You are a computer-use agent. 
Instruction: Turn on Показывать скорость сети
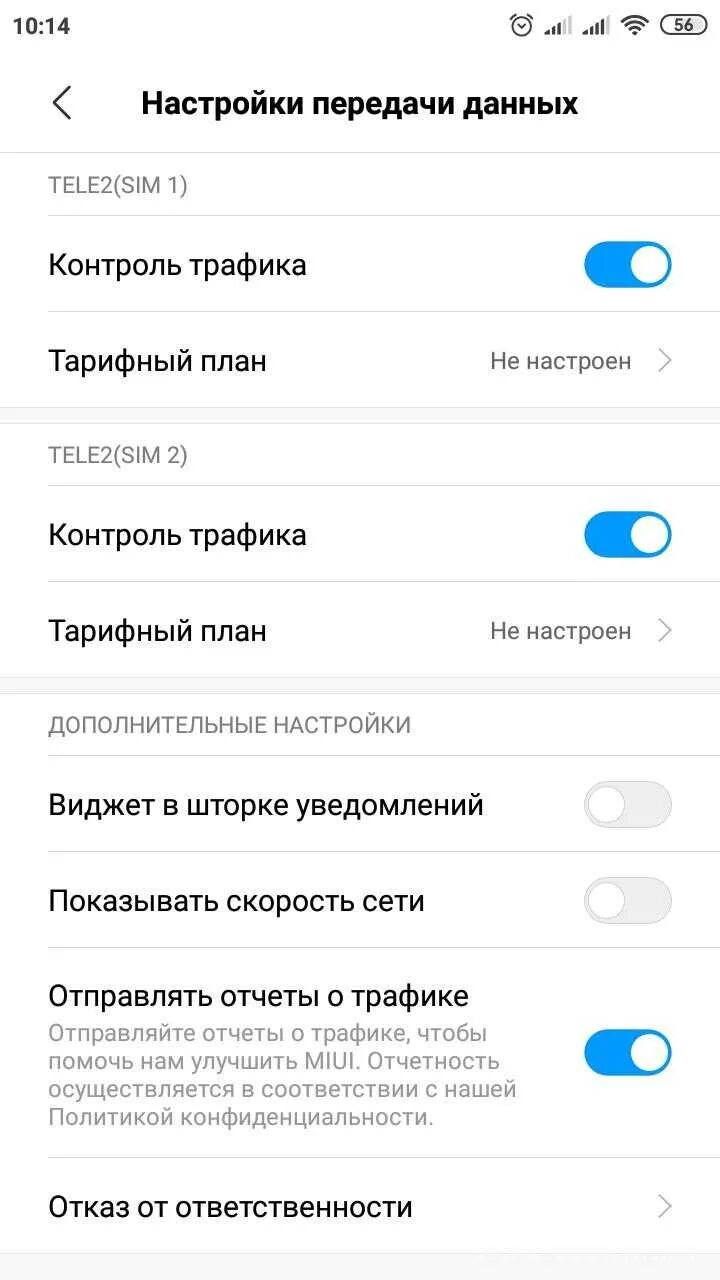click(x=627, y=901)
